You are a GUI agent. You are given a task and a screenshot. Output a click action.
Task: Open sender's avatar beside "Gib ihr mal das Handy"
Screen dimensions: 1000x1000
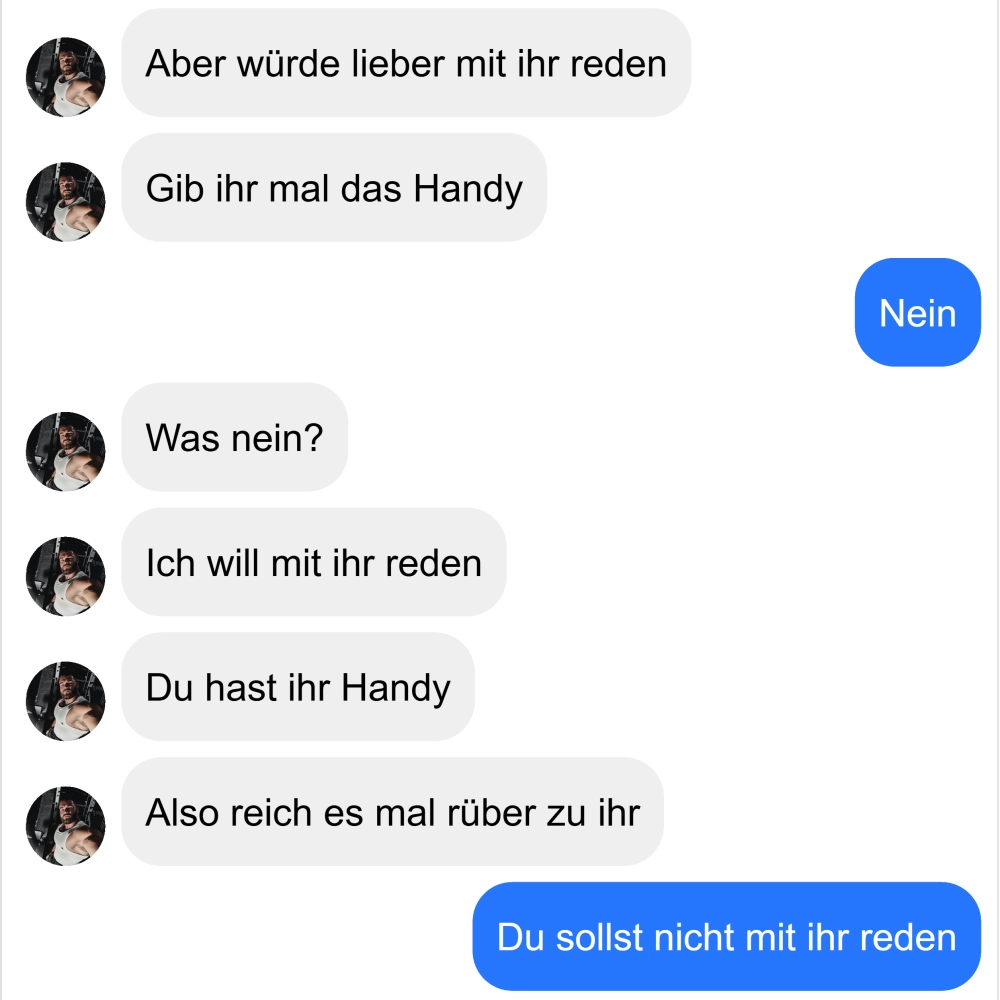point(65,201)
